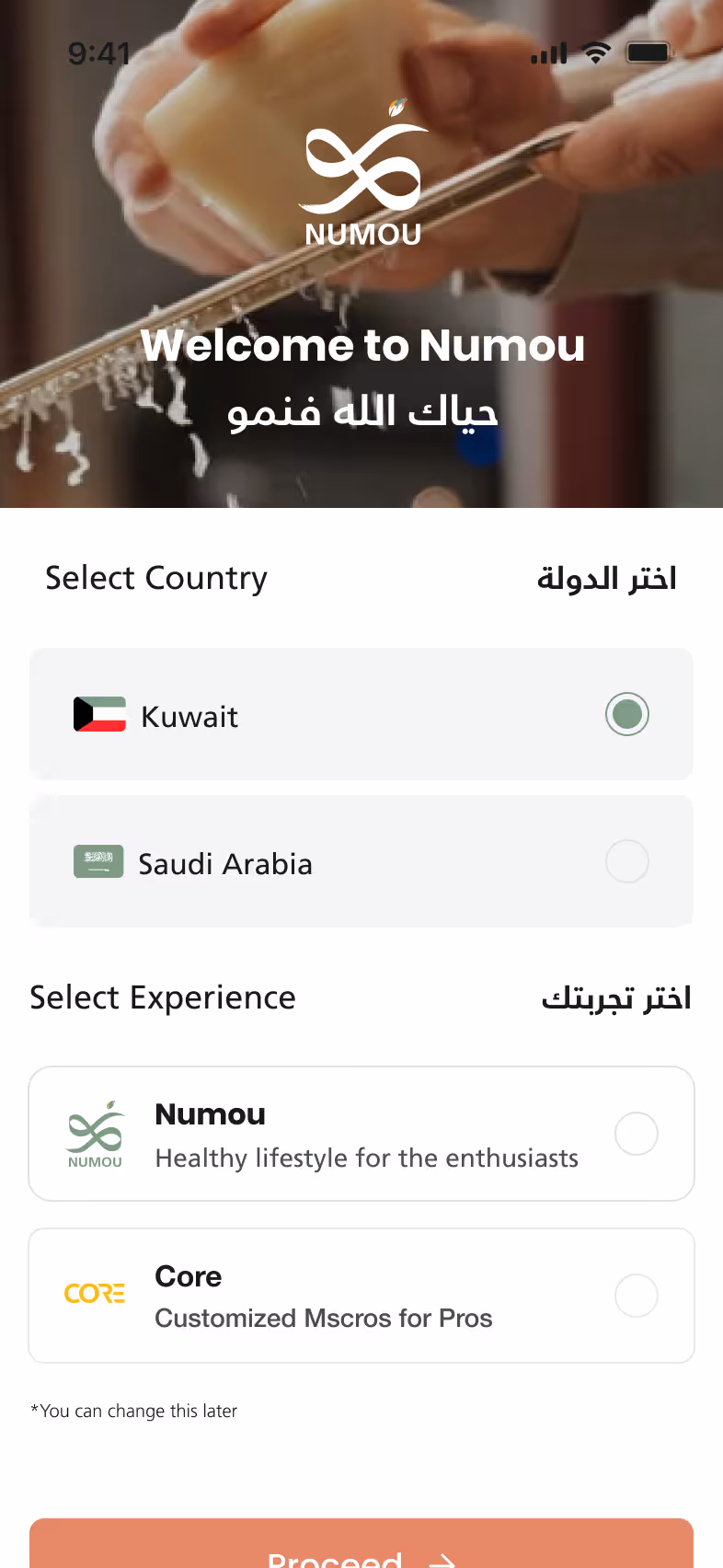This screenshot has height=1568, width=723.
Task: Choose Saudi Arabia as the country
Action: (x=361, y=861)
